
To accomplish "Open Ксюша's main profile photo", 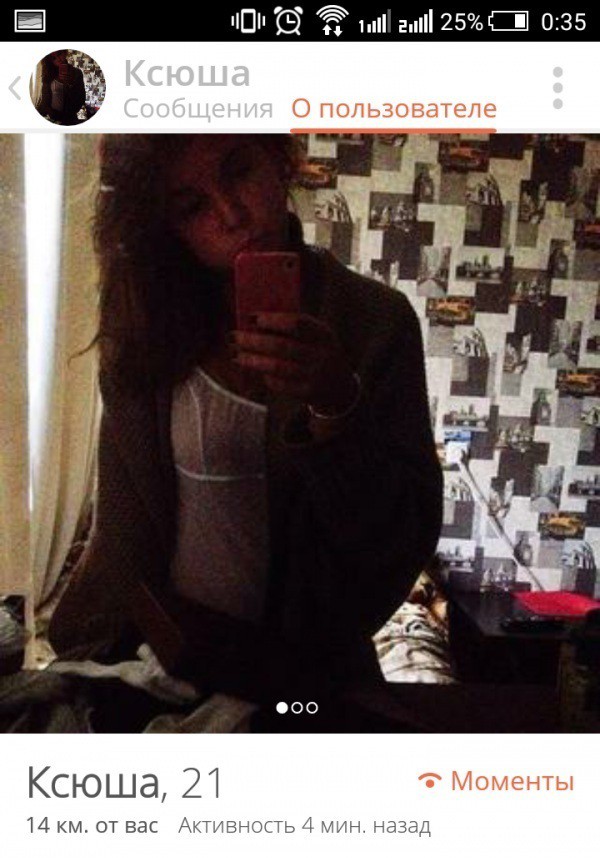I will point(300,420).
